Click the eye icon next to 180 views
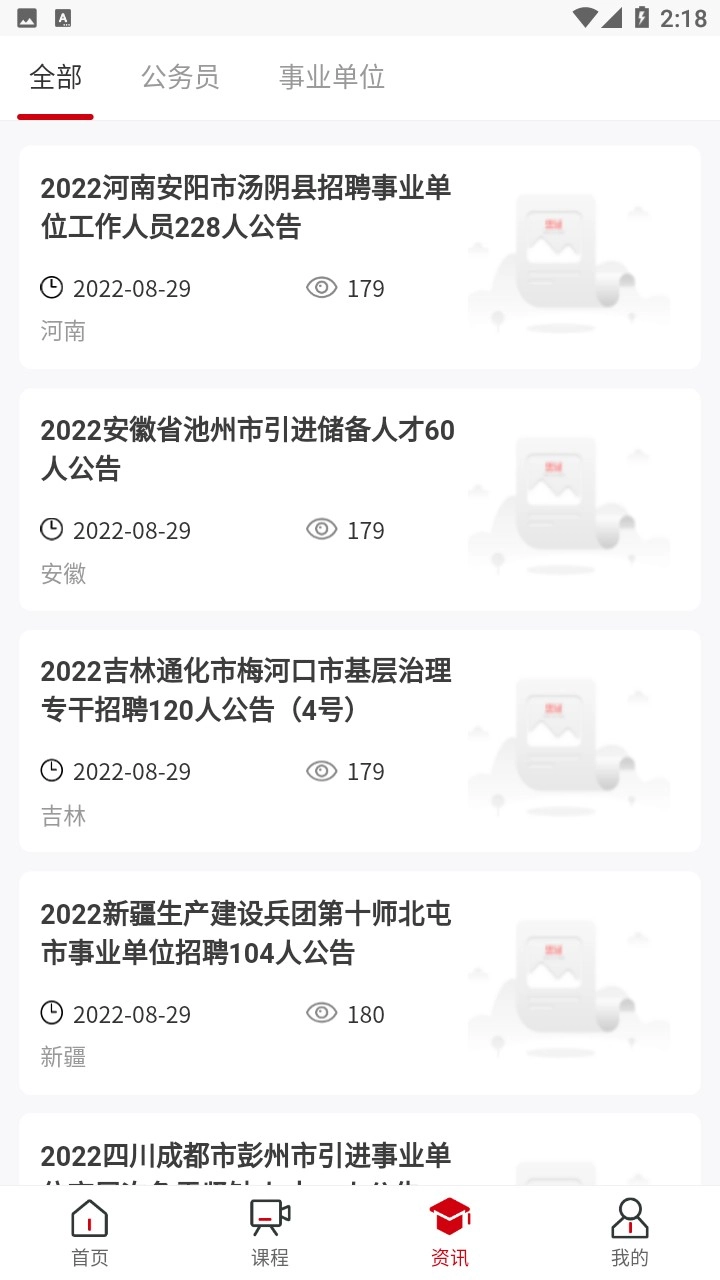 (x=320, y=1014)
